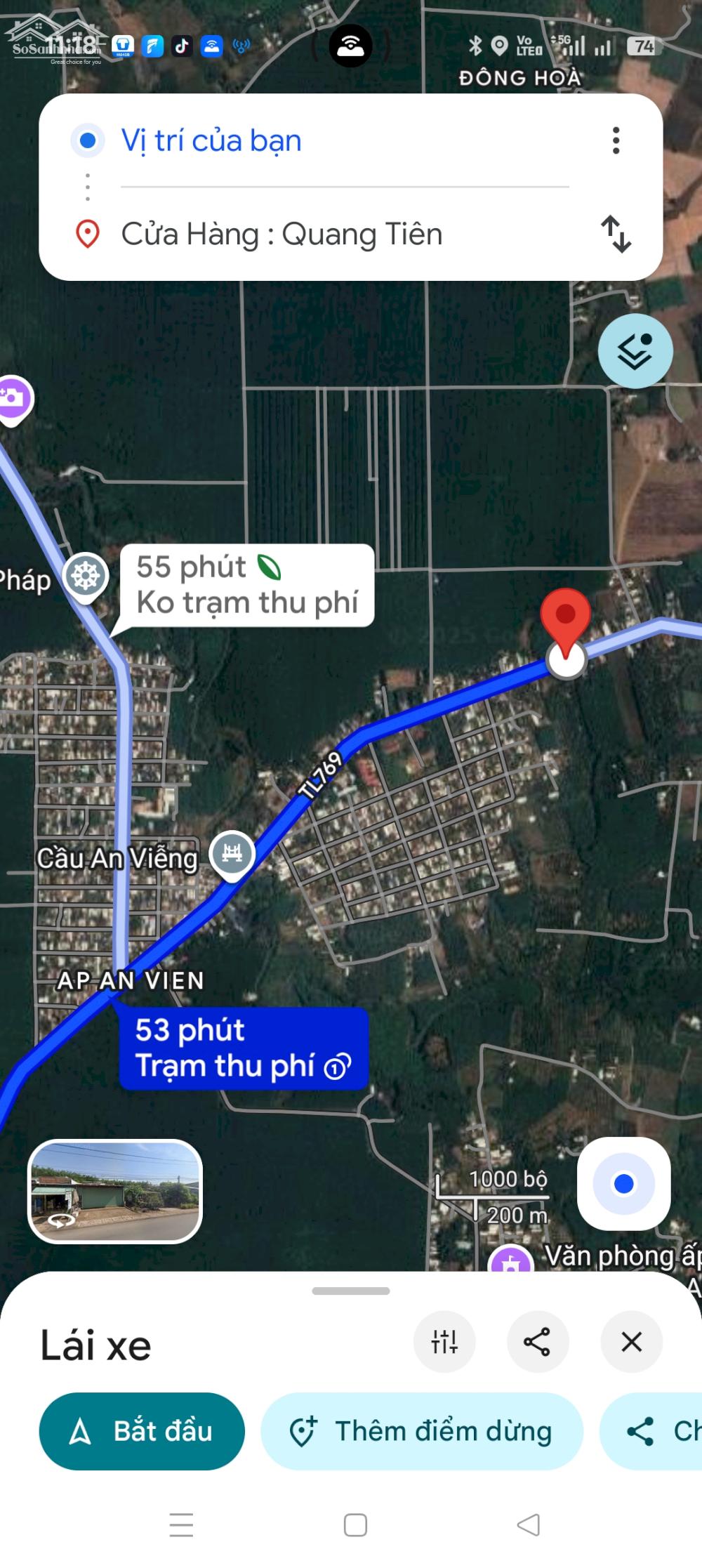Open route options filter

444,1342
